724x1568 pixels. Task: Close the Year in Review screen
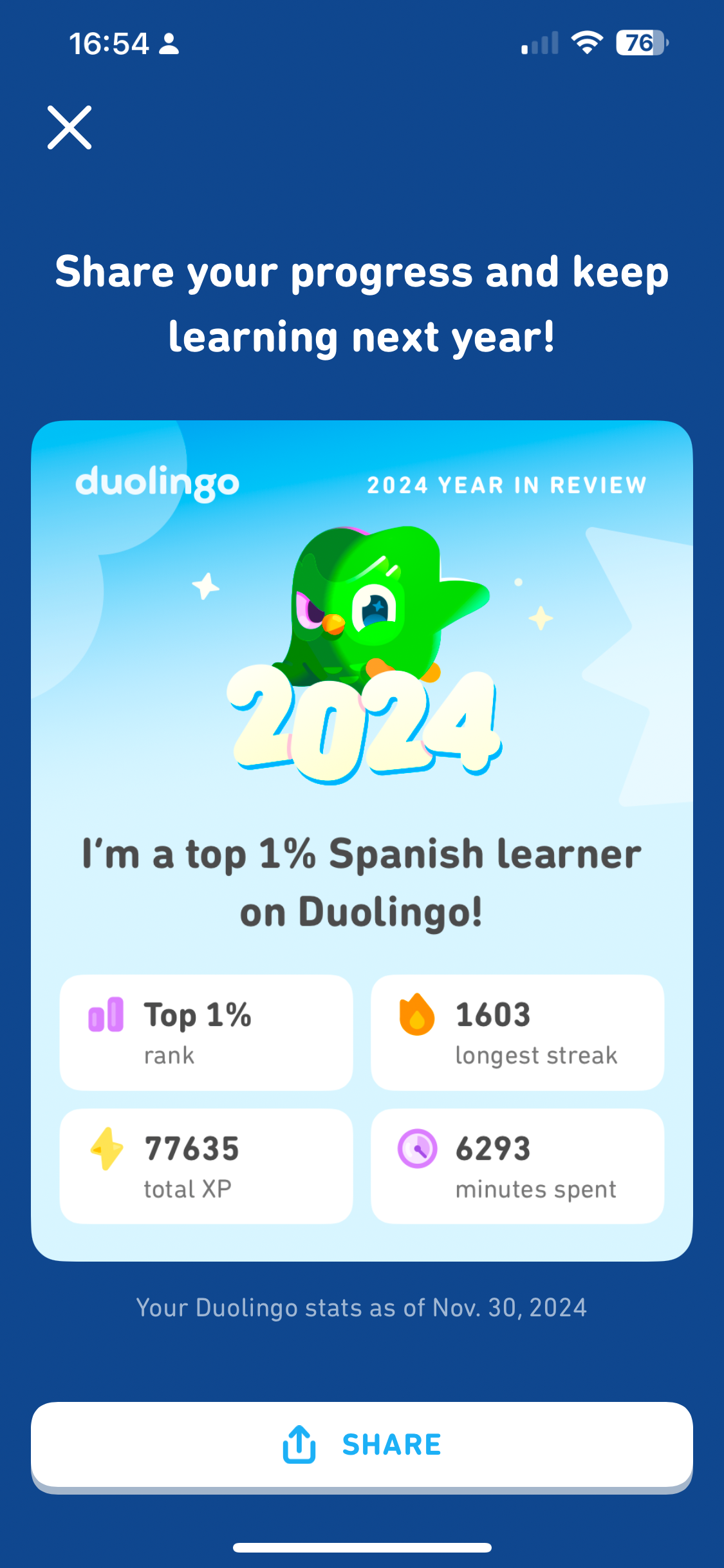click(x=70, y=127)
